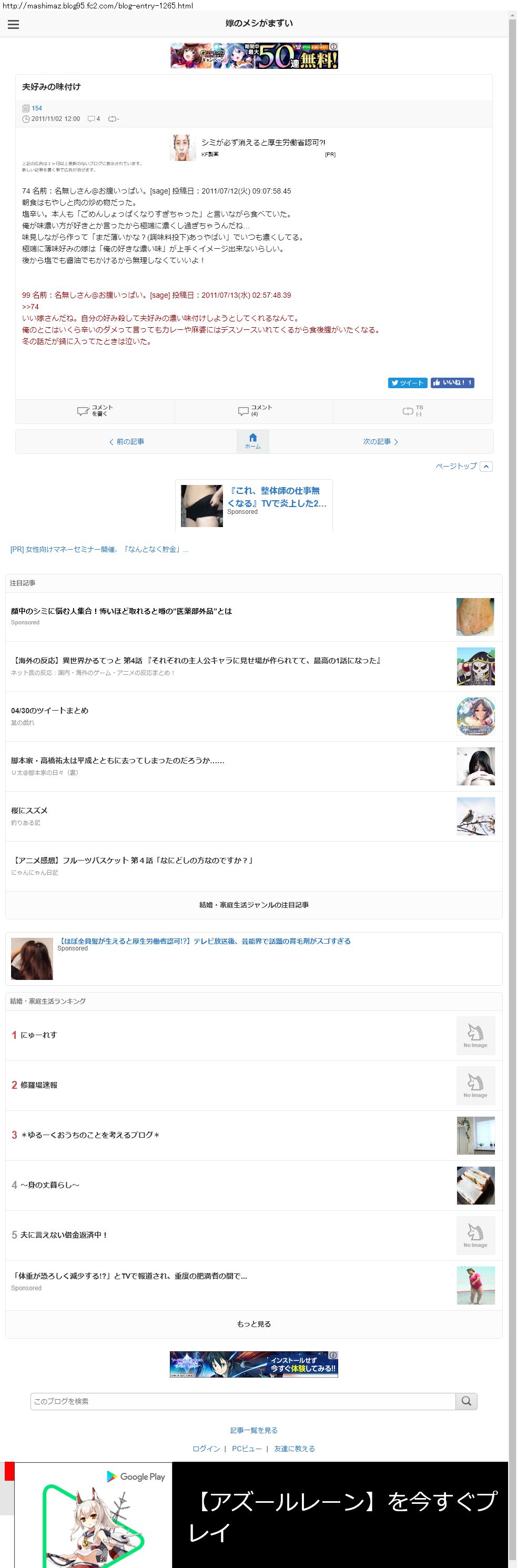The image size is (517, 1568).
Task: Open 結婚・家庭生活ジャンルの注目記事
Action: tap(254, 905)
